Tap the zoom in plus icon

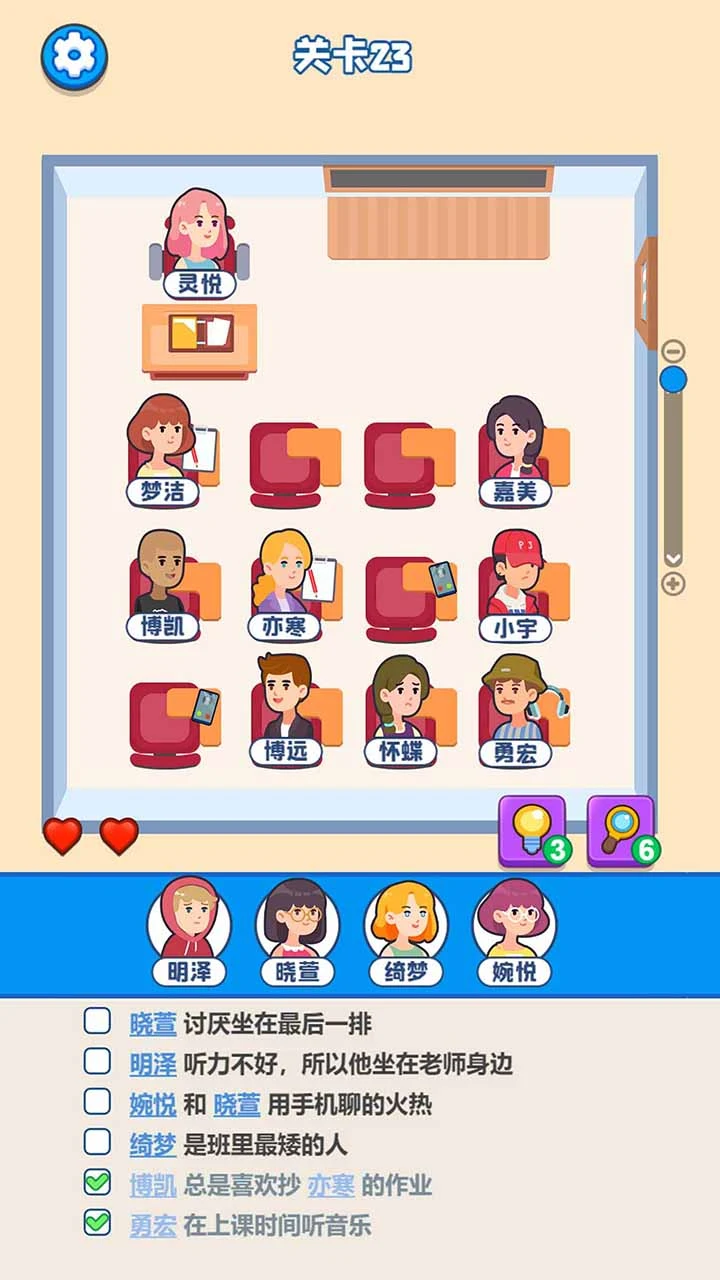click(x=673, y=584)
